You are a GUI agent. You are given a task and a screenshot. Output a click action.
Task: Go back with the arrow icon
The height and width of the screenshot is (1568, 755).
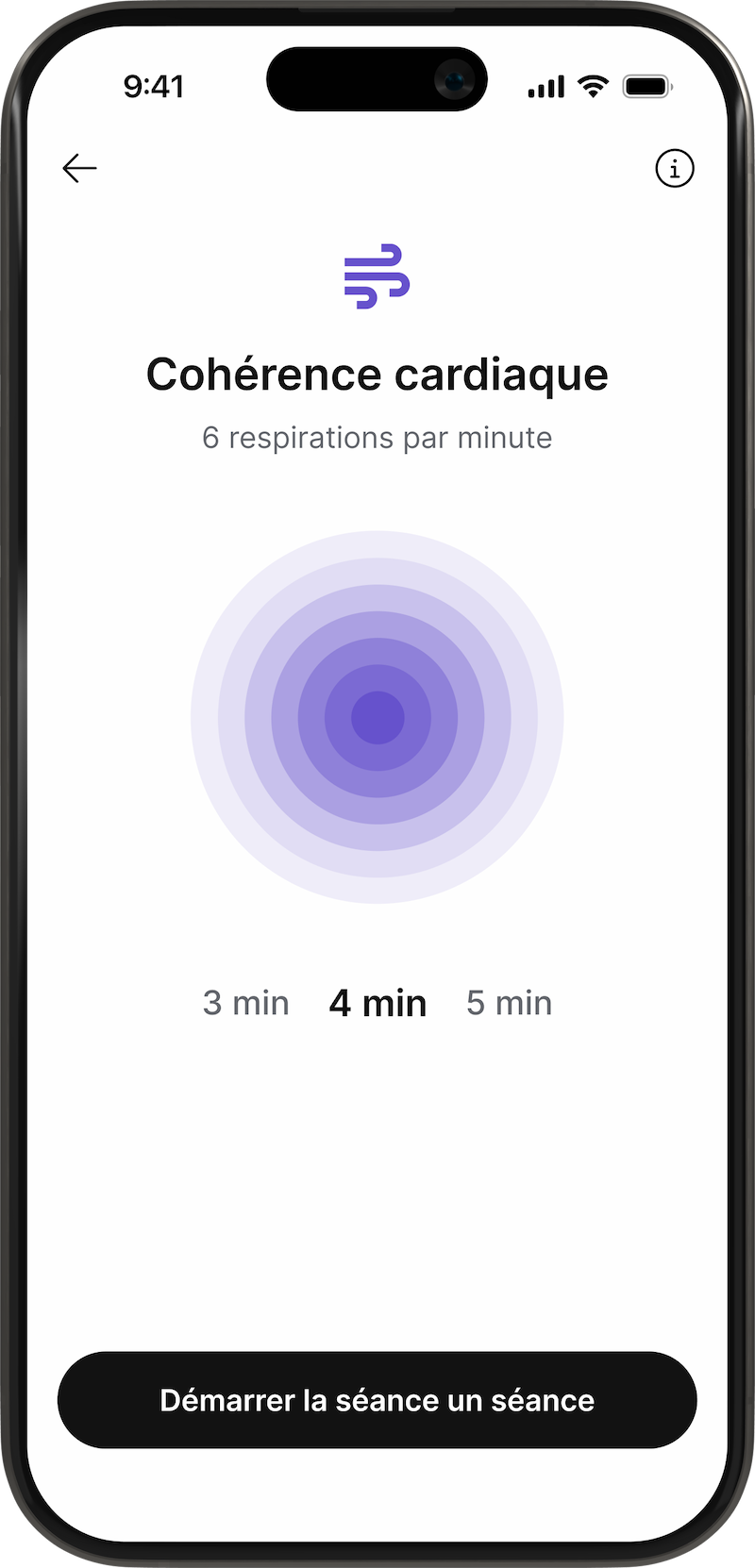[80, 168]
